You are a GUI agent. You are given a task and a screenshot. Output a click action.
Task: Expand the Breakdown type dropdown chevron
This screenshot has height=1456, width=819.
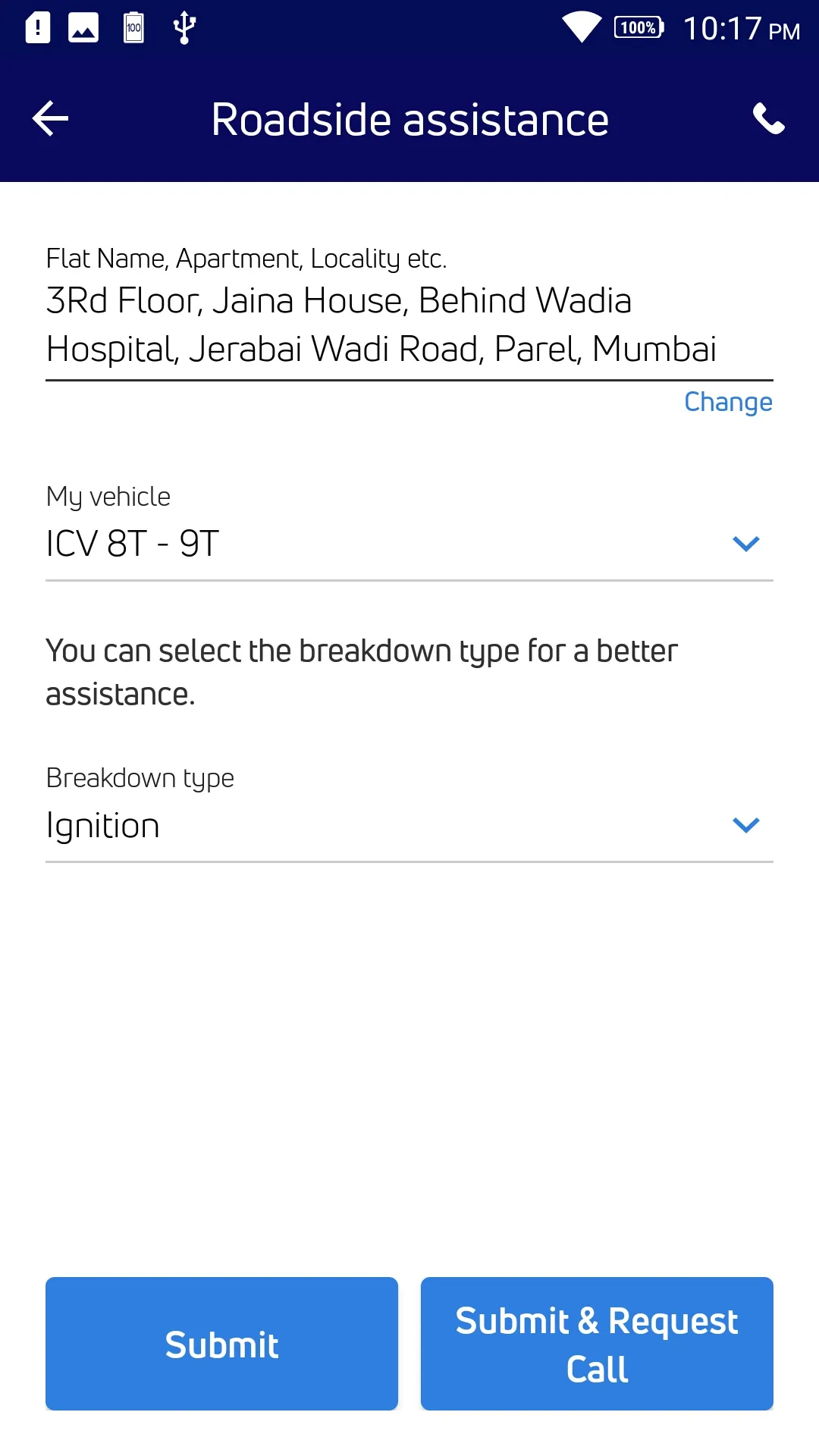(745, 824)
